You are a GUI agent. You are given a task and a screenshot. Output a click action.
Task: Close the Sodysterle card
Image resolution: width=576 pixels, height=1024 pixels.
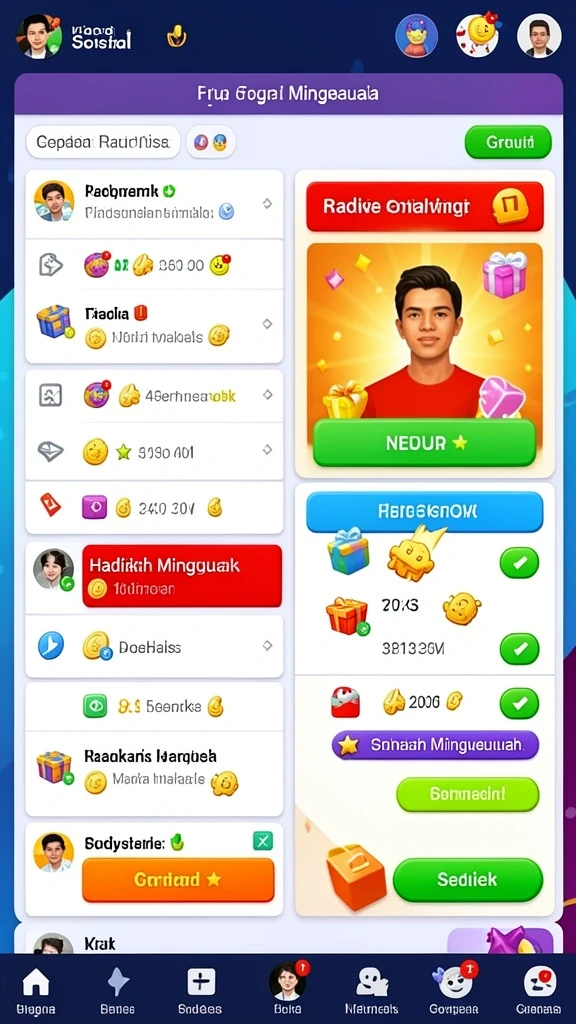pos(263,842)
